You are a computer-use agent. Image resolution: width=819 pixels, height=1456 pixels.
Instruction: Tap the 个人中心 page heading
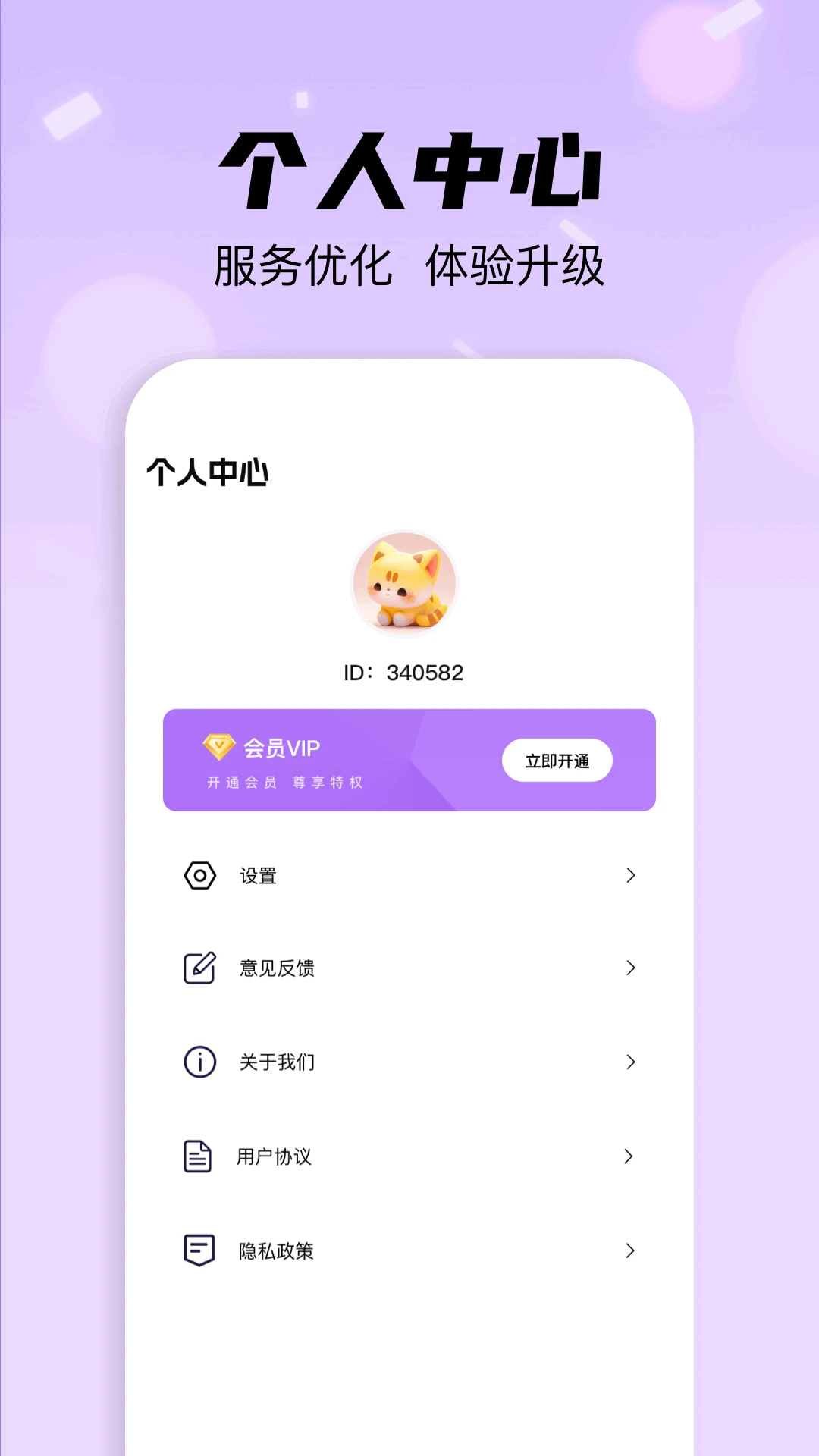tap(211, 470)
